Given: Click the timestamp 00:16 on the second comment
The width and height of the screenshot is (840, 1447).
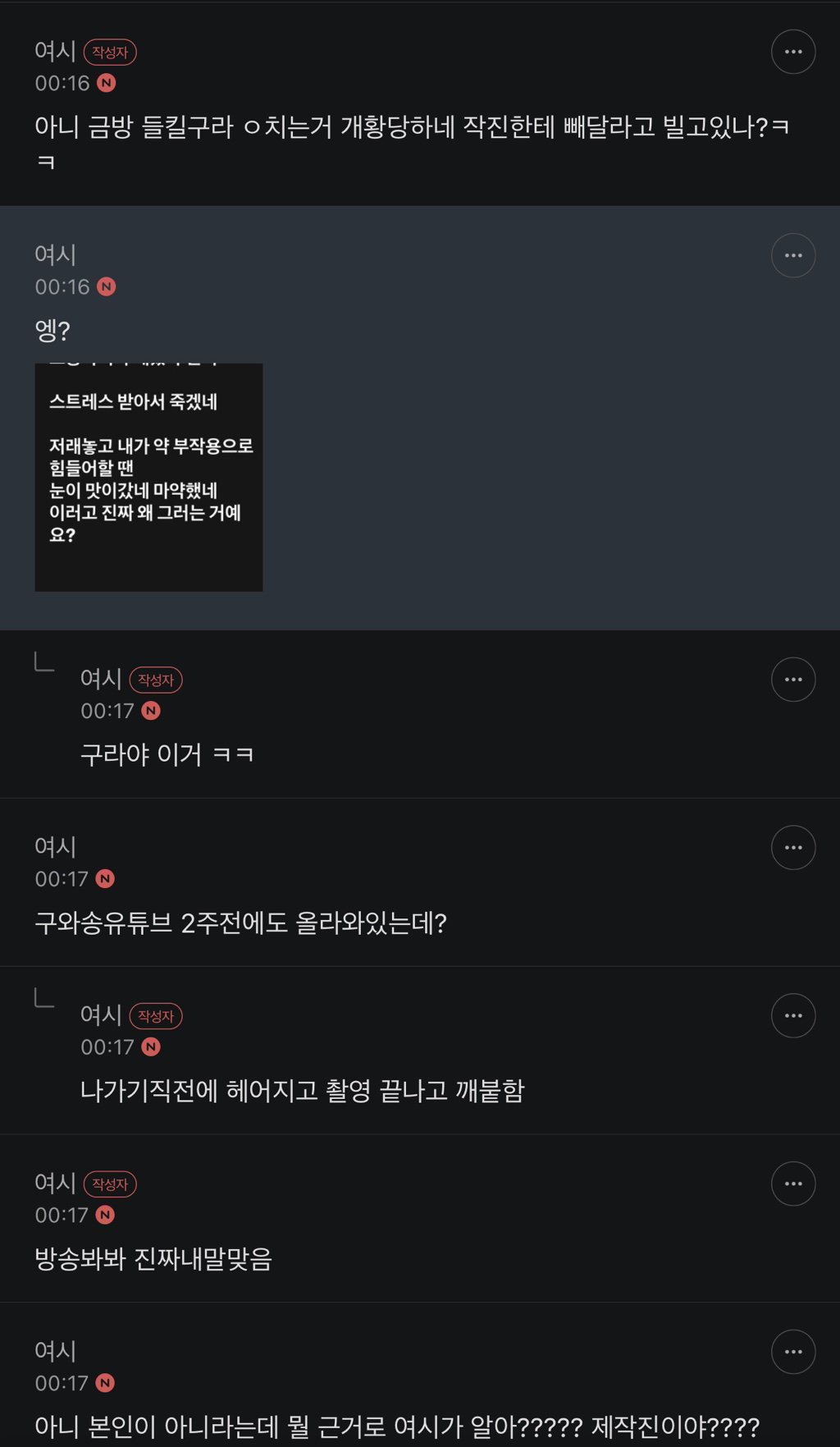Looking at the screenshot, I should coord(63,286).
